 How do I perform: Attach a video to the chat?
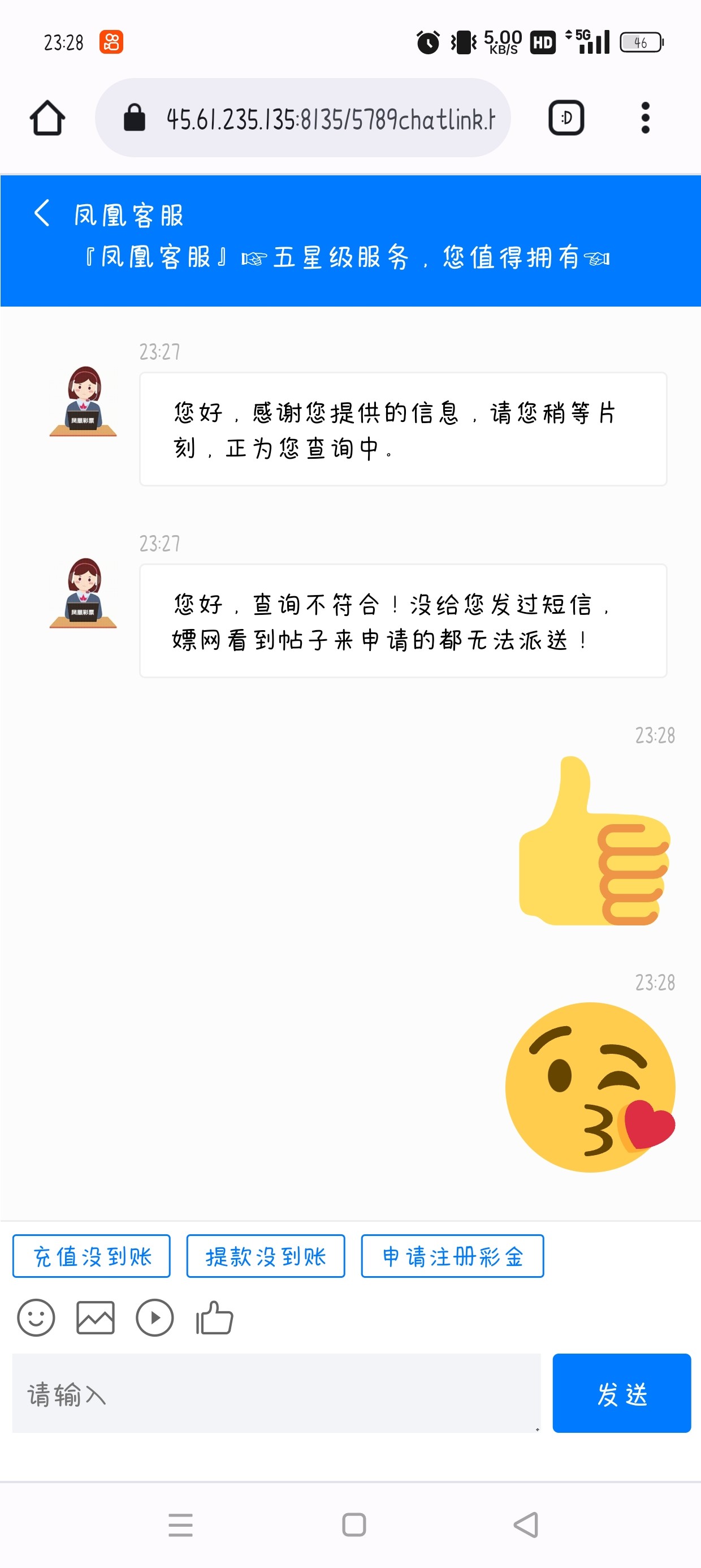coord(154,1318)
